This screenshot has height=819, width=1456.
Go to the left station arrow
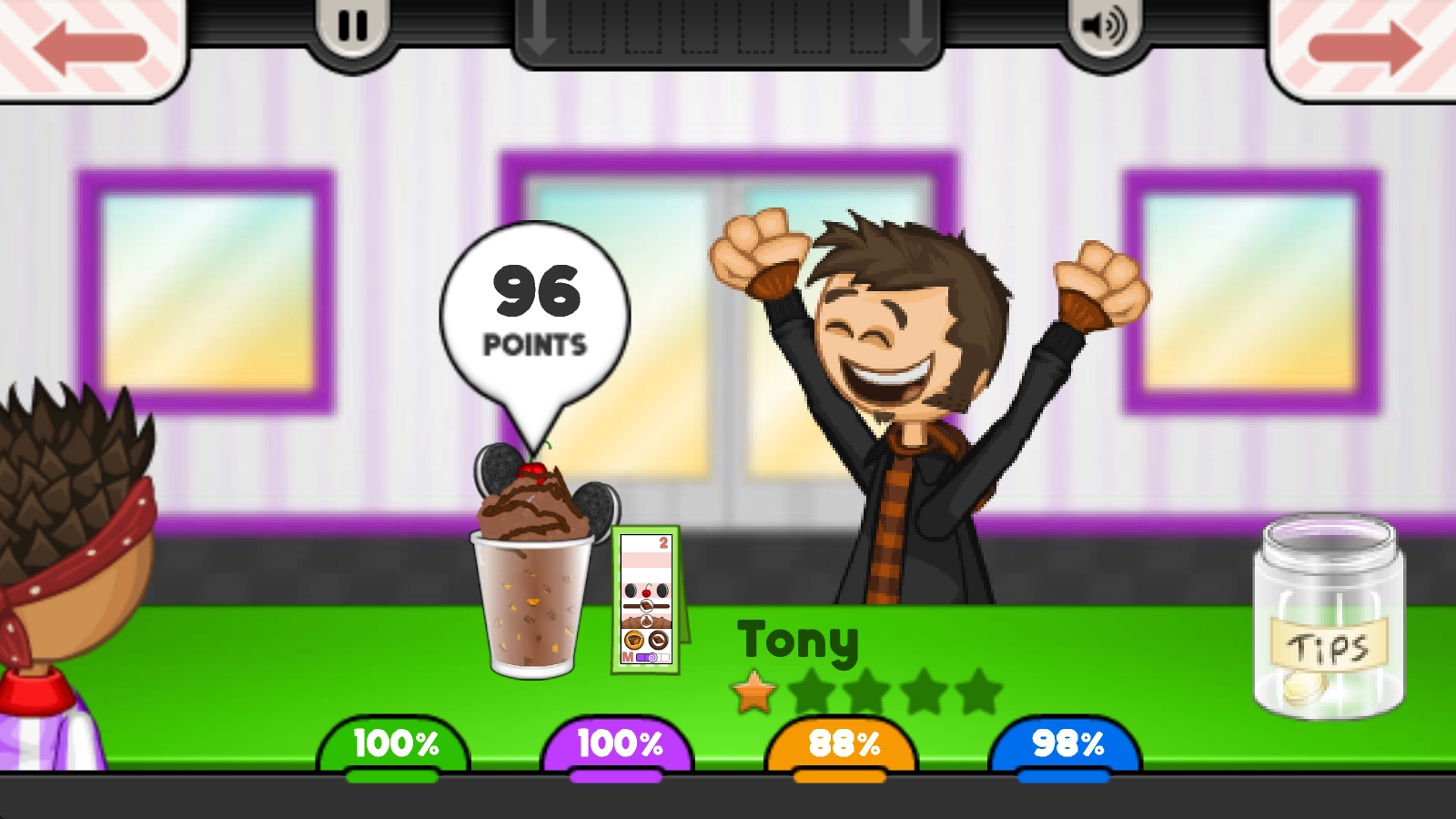coord(89,47)
